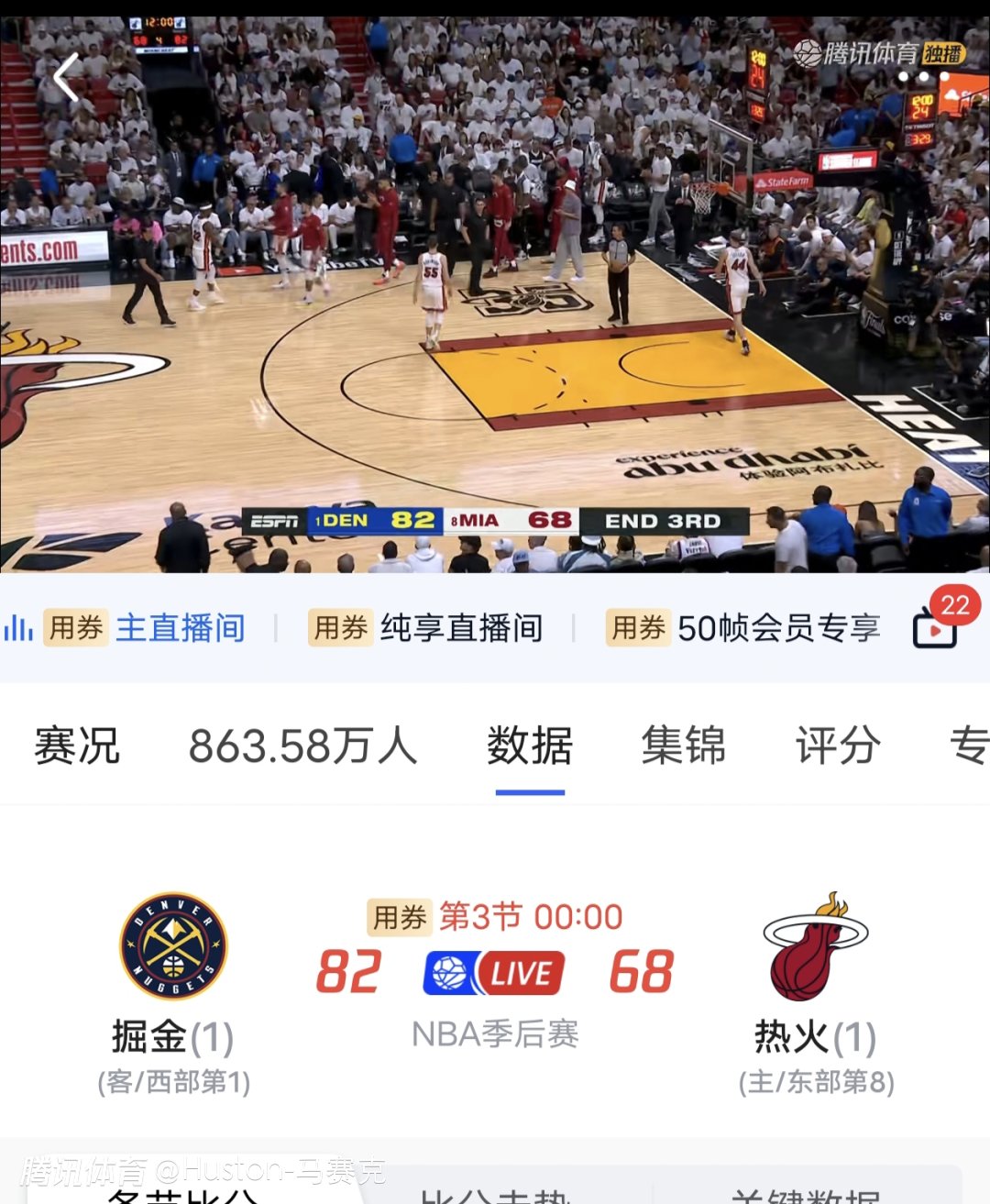Viewport: 990px width, 1204px height.
Task: Choose the 50帧会员专享 stream
Action: coord(778,628)
